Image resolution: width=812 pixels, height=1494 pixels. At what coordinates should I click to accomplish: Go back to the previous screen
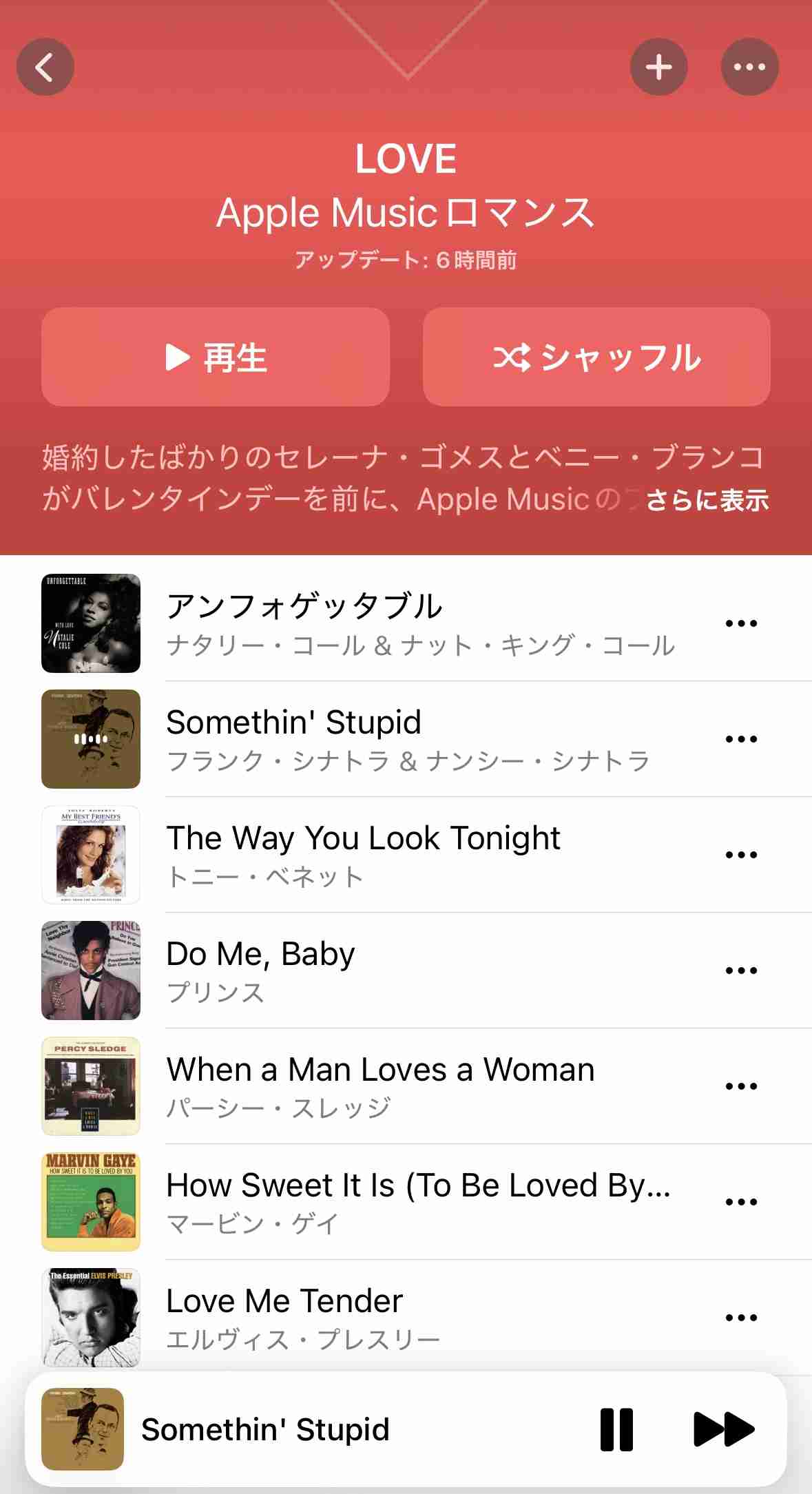[x=45, y=67]
